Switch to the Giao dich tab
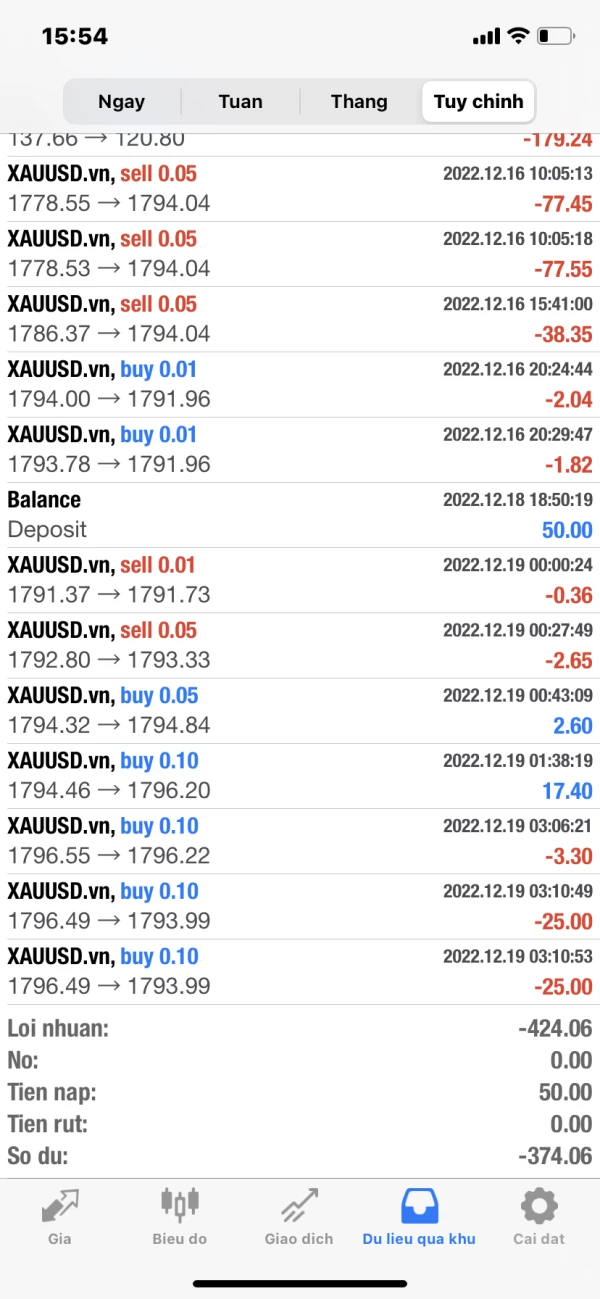Image resolution: width=600 pixels, height=1299 pixels. (299, 1216)
